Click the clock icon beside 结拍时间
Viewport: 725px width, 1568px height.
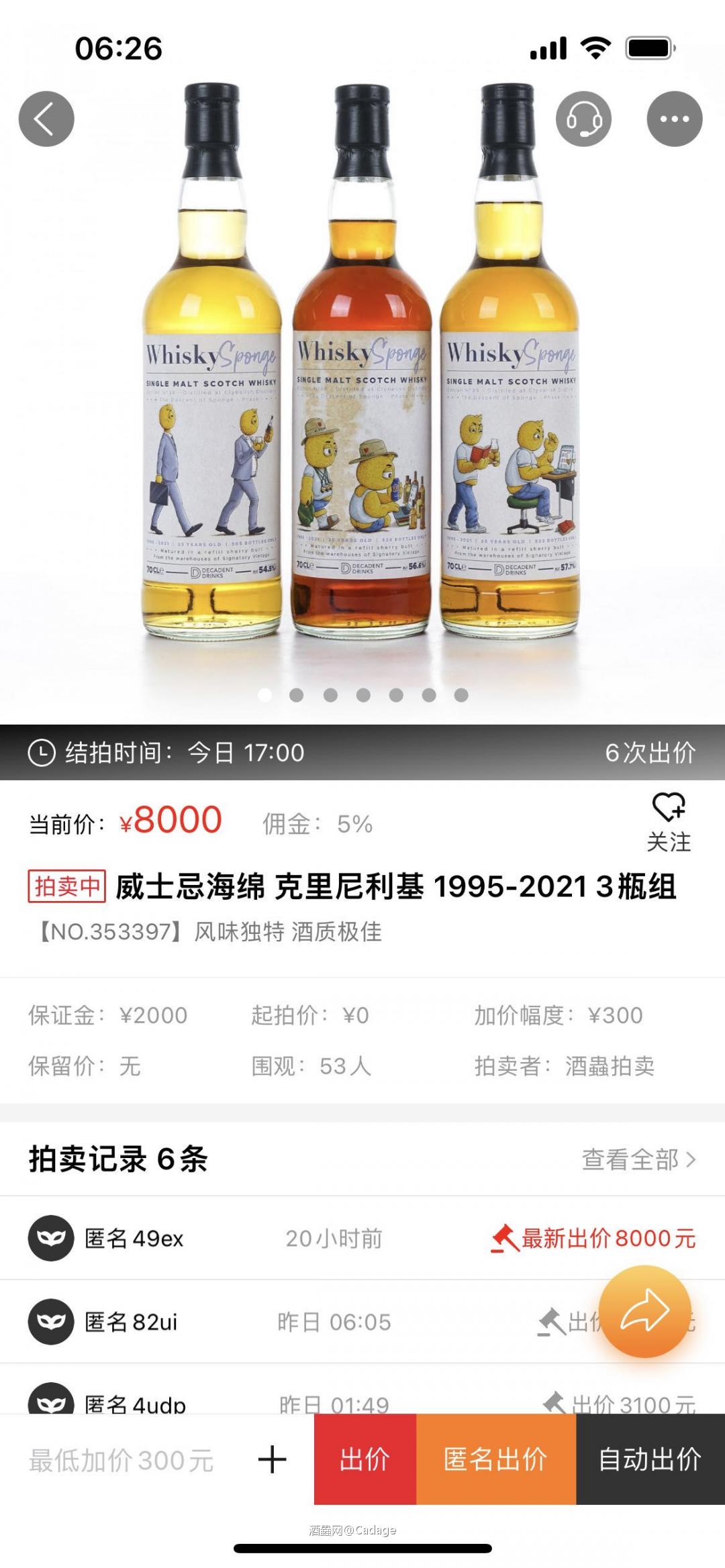click(x=42, y=753)
